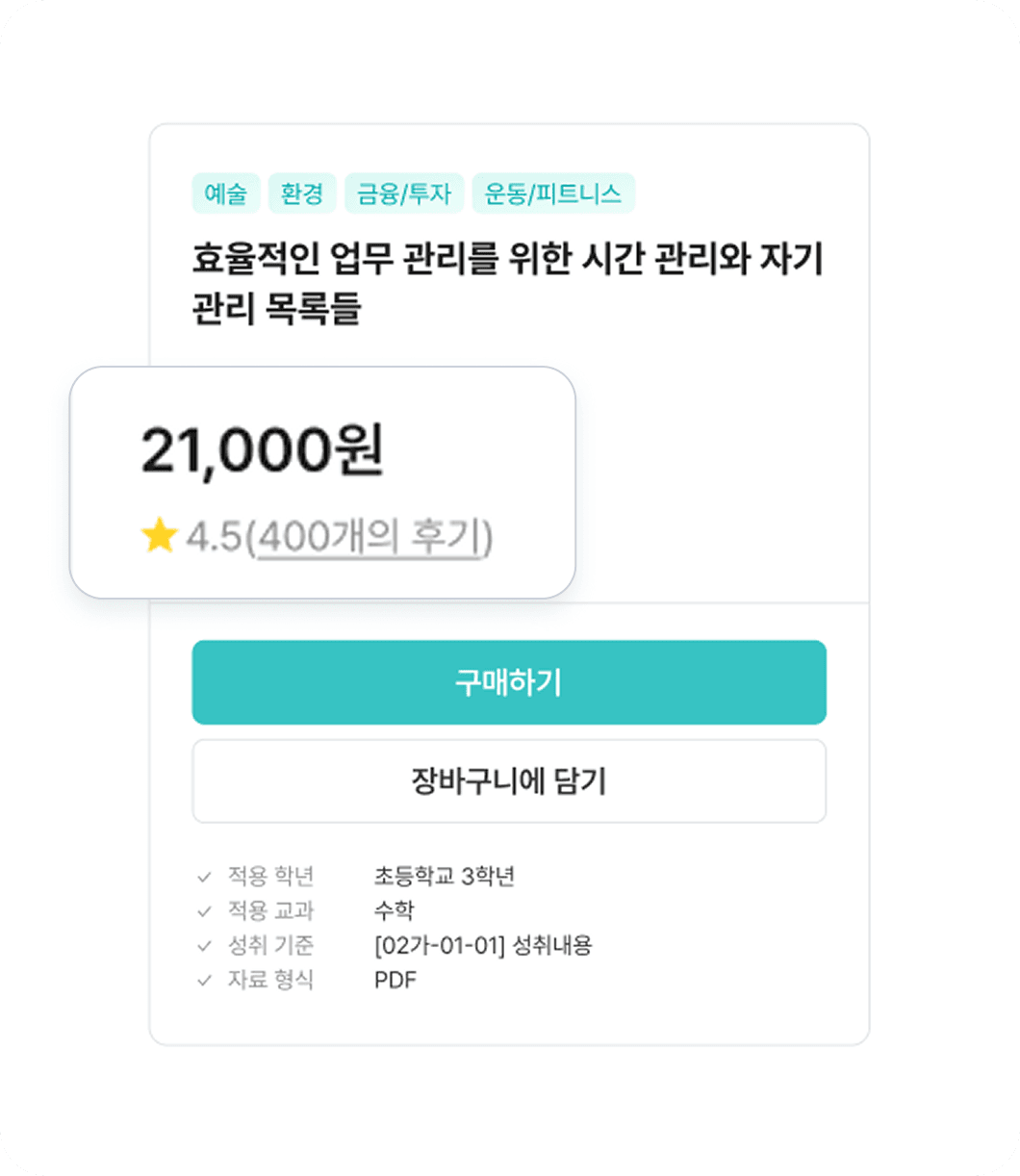Screen dimensions: 1020x1176
Task: Click the 구매하기 purchase button
Action: click(509, 682)
